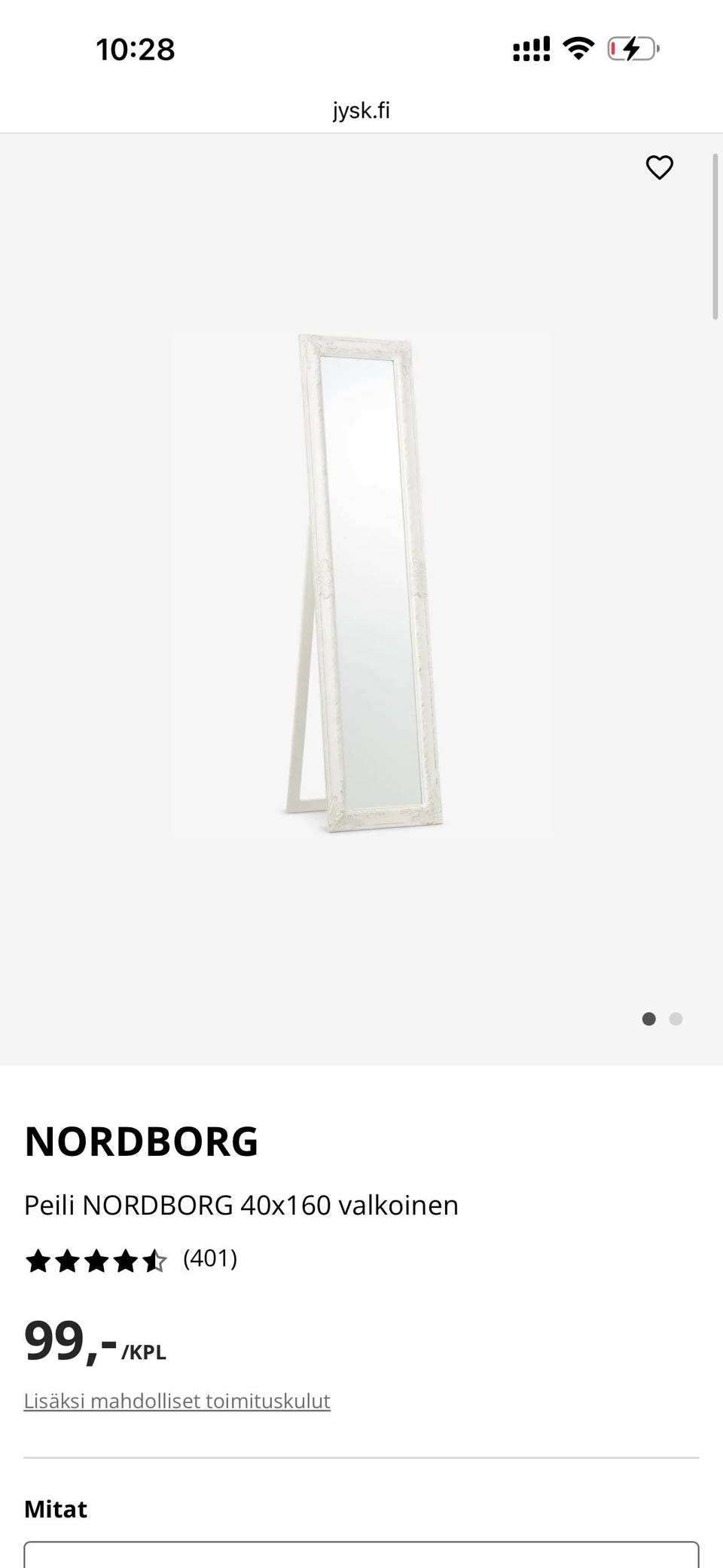Open the NORDBORG mirror product image

tap(361, 584)
